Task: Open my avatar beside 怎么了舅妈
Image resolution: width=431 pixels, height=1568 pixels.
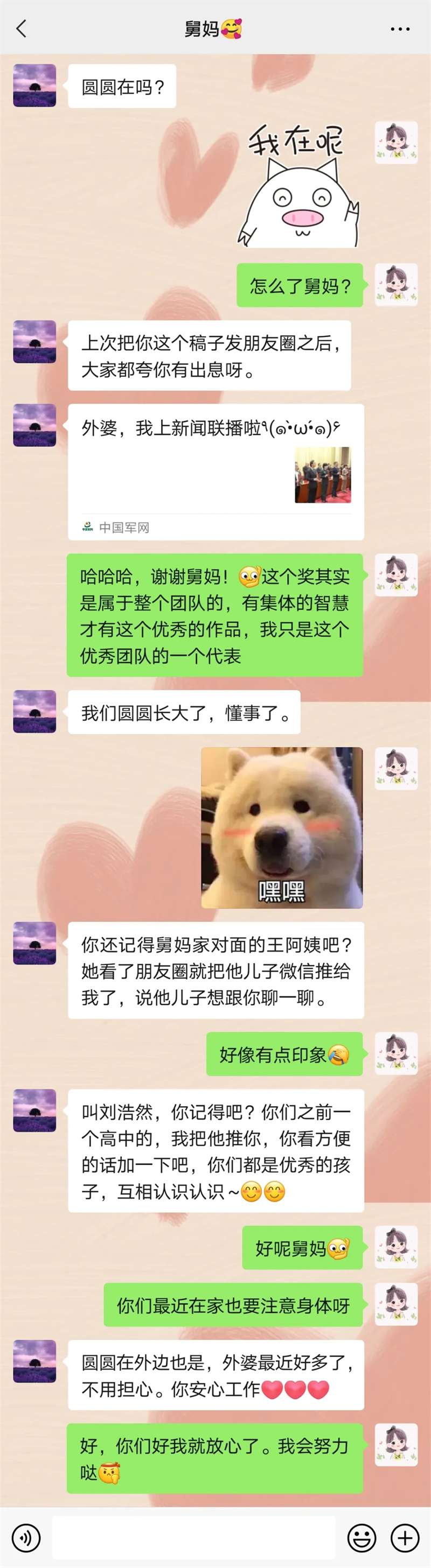Action: 395,285
